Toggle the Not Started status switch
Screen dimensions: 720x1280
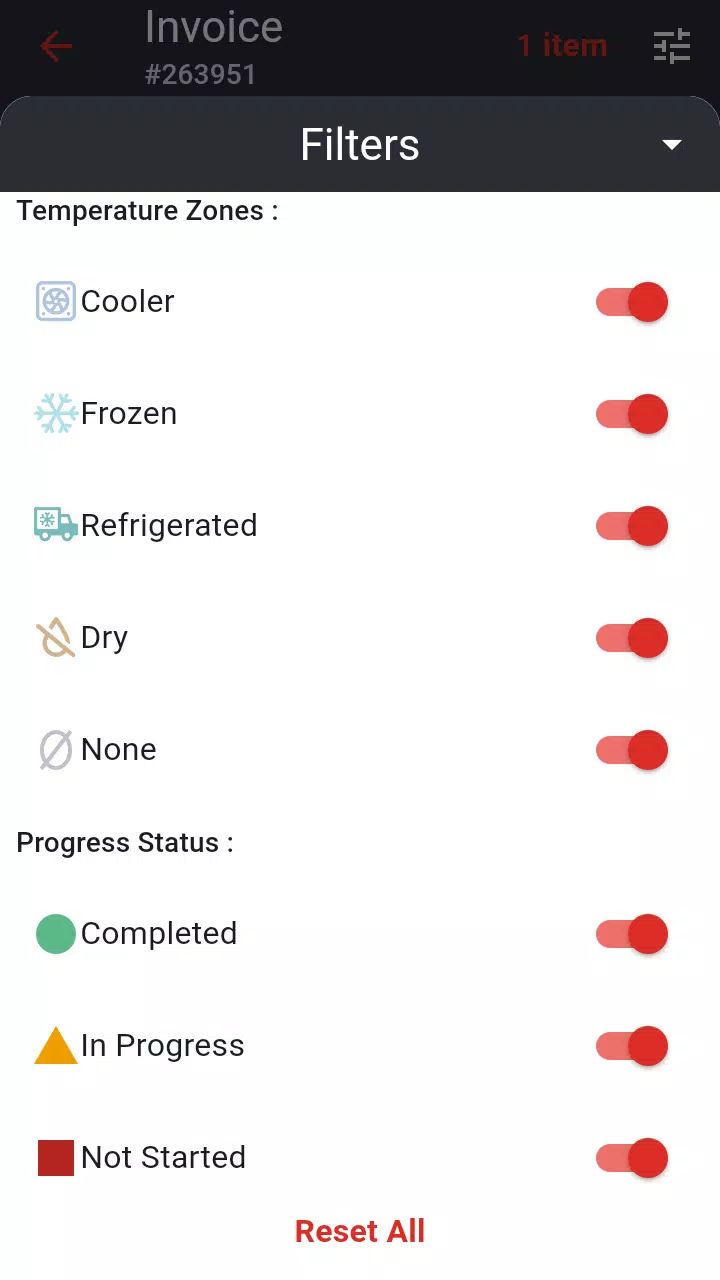(x=632, y=1158)
